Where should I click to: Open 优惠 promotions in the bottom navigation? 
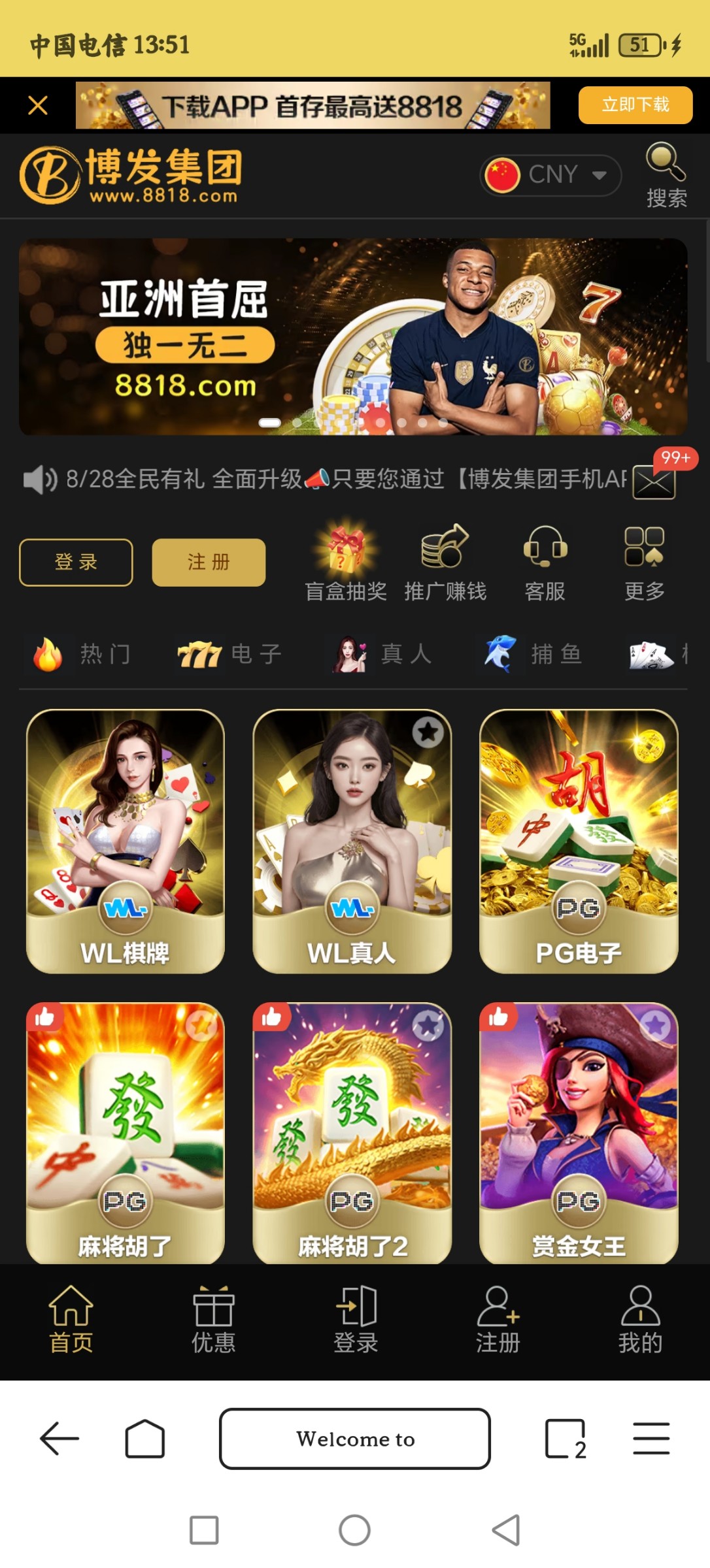tap(212, 1320)
